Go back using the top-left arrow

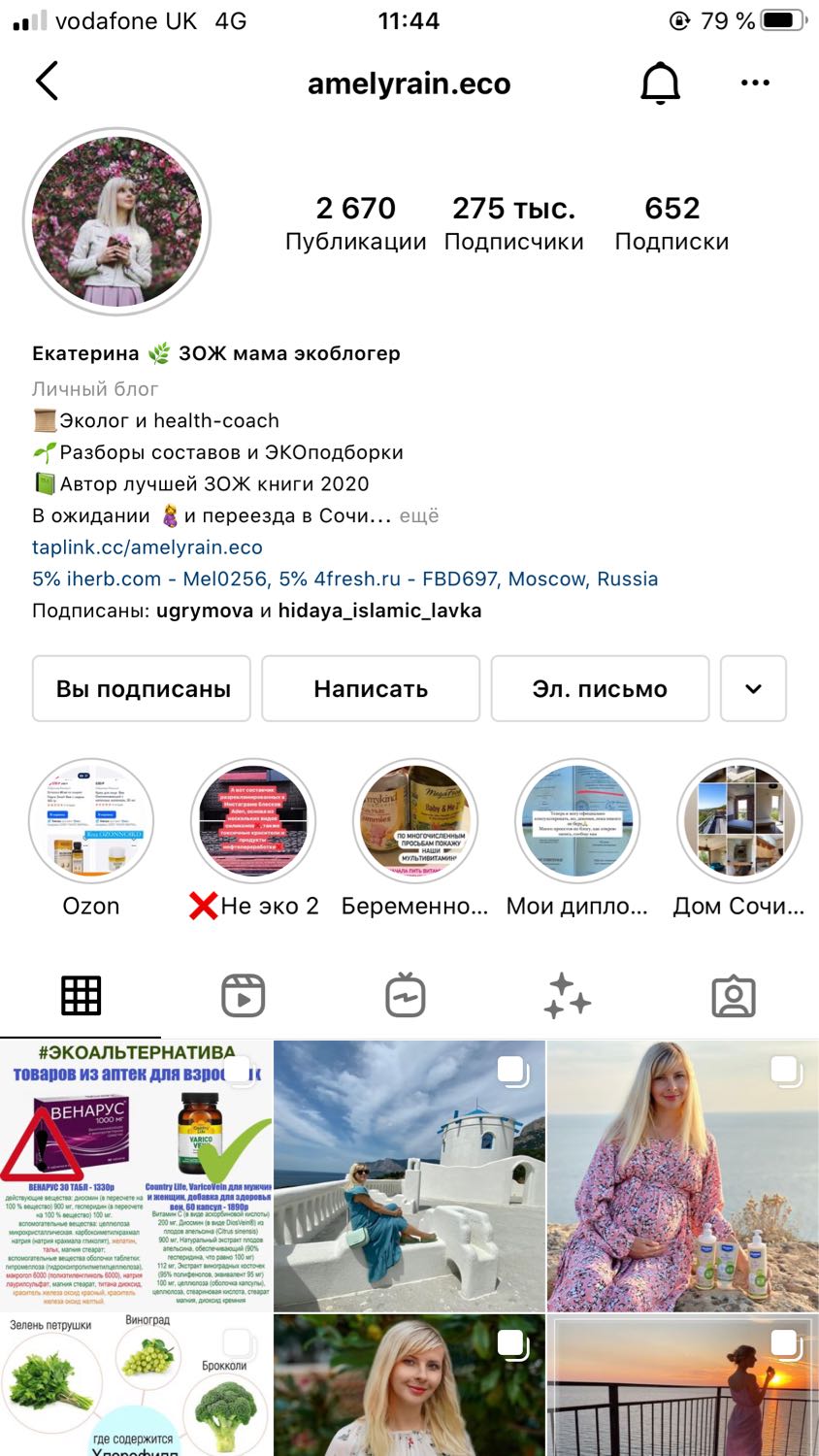[47, 82]
